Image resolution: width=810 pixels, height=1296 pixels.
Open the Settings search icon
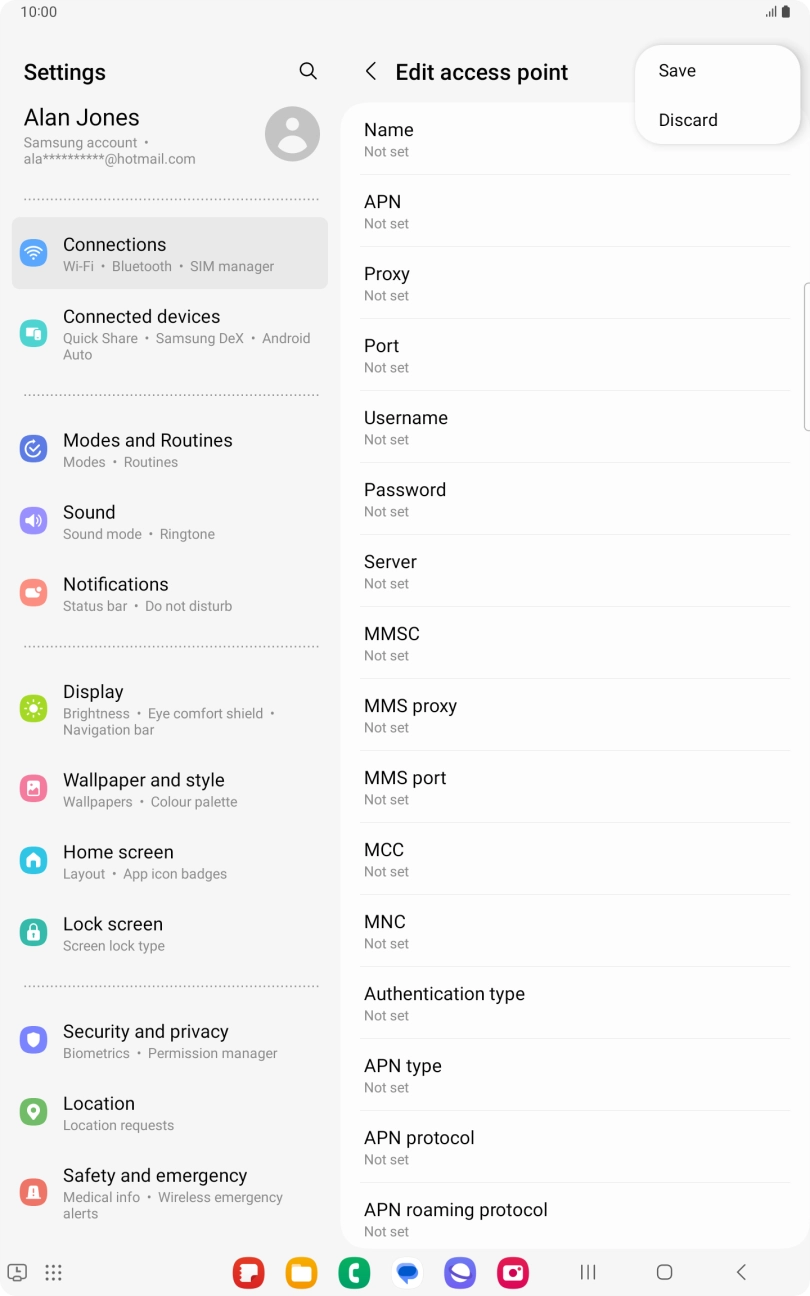click(x=308, y=71)
